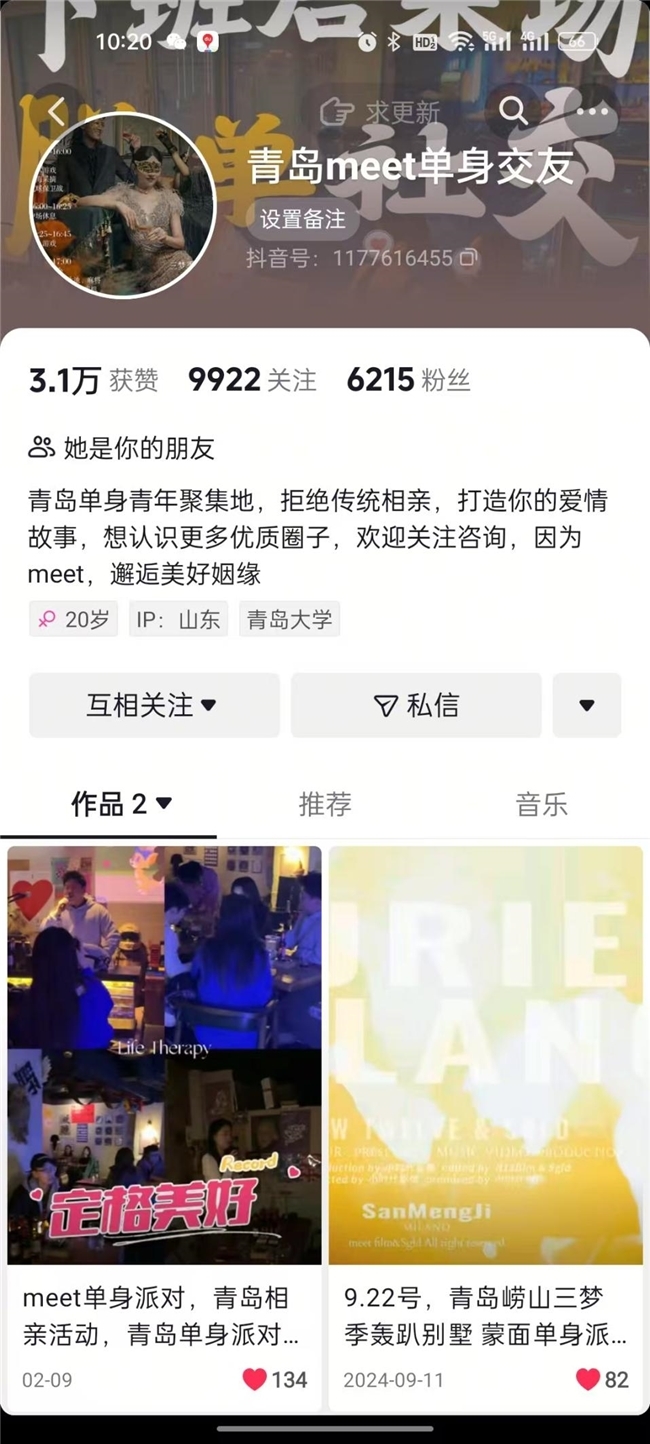
Task: Copy the 抖音号 using the copy icon
Action: click(468, 258)
